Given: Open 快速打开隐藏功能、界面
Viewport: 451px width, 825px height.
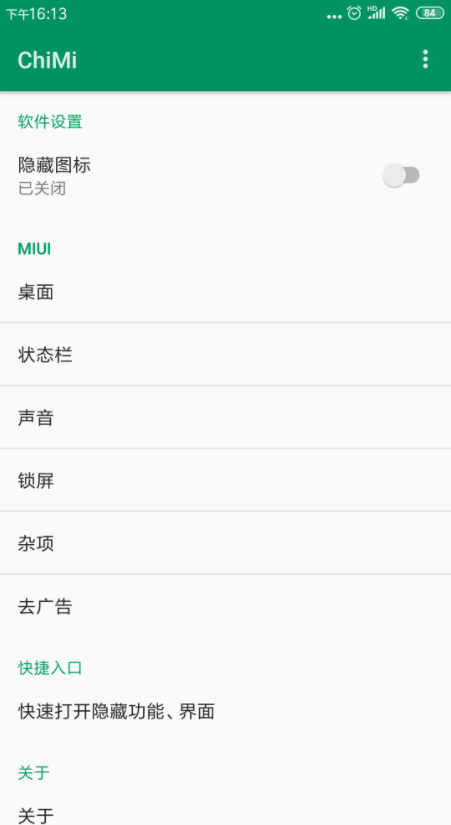Looking at the screenshot, I should pyautogui.click(x=225, y=711).
